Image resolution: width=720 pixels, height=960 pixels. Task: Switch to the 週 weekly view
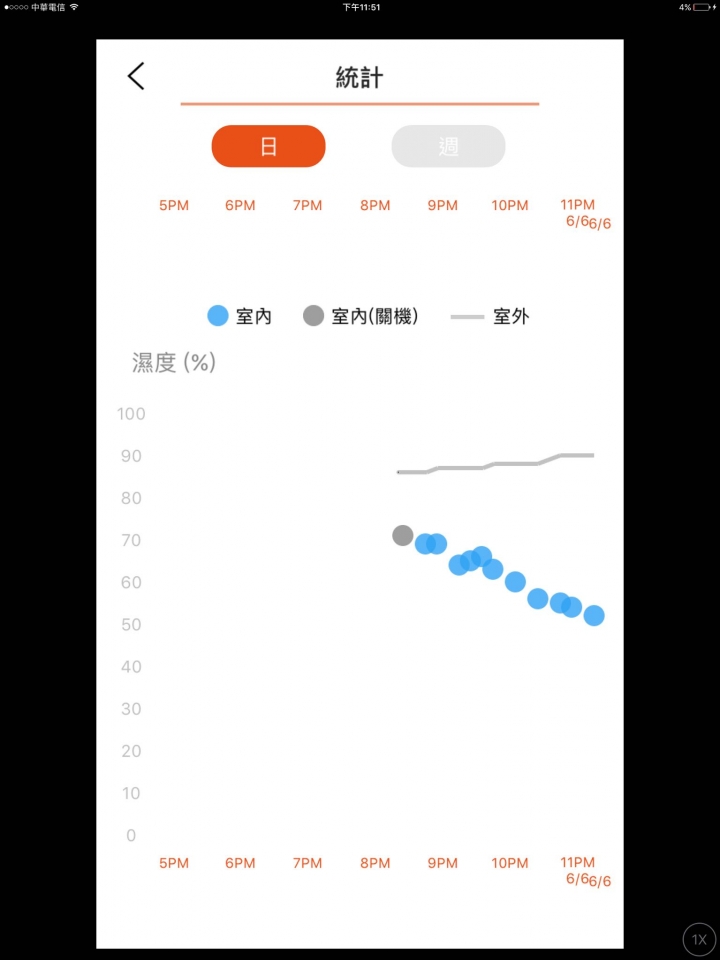point(448,146)
